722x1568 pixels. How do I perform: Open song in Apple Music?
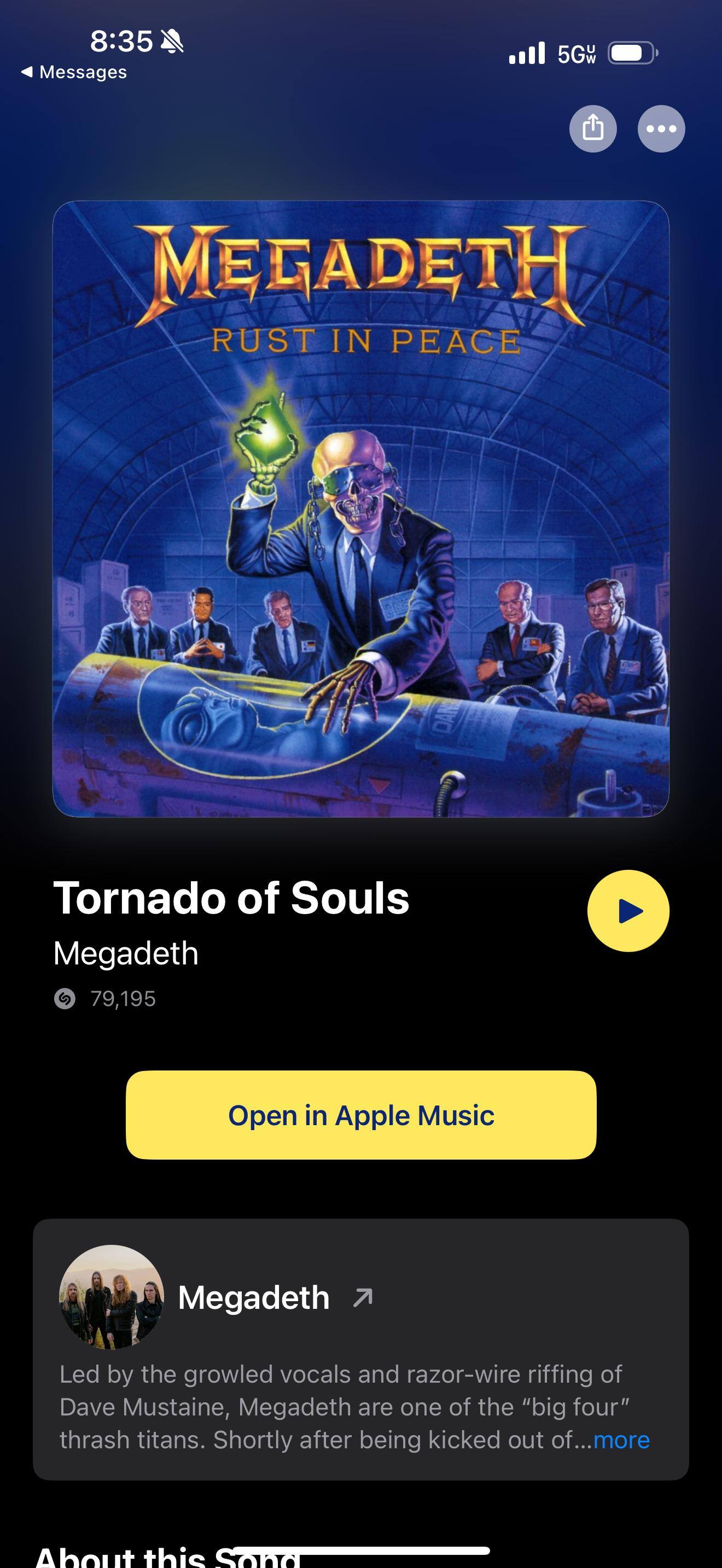click(361, 1115)
